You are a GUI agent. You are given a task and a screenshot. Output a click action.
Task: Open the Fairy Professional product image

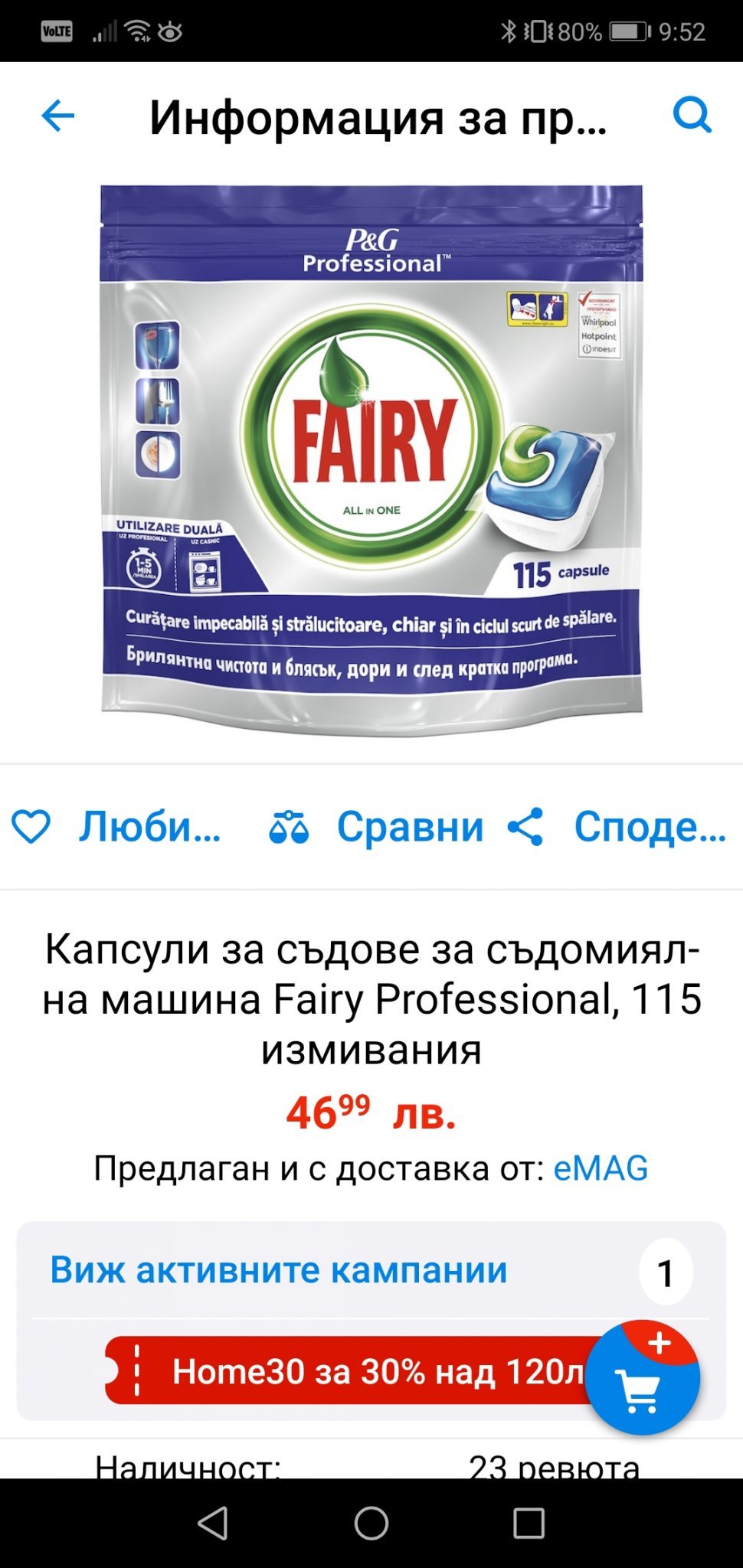click(371, 459)
